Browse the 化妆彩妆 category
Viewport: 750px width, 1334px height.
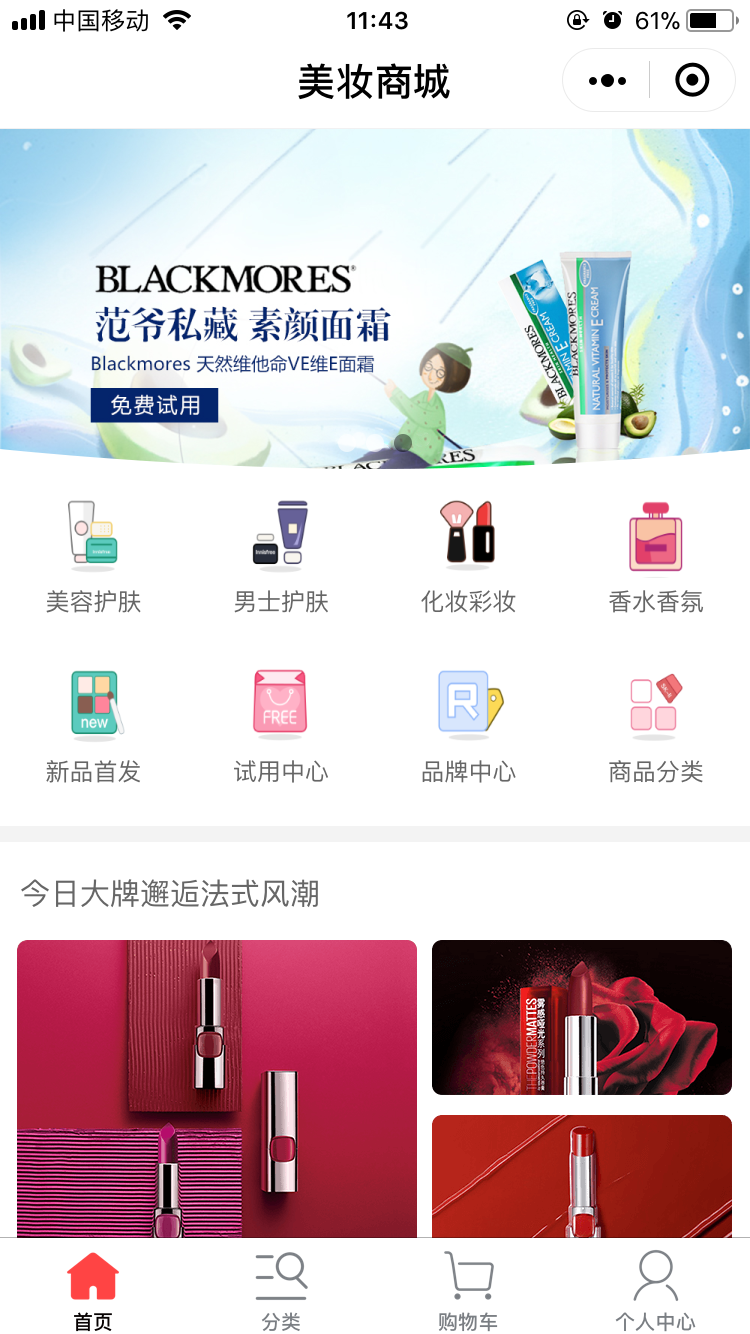(x=468, y=556)
